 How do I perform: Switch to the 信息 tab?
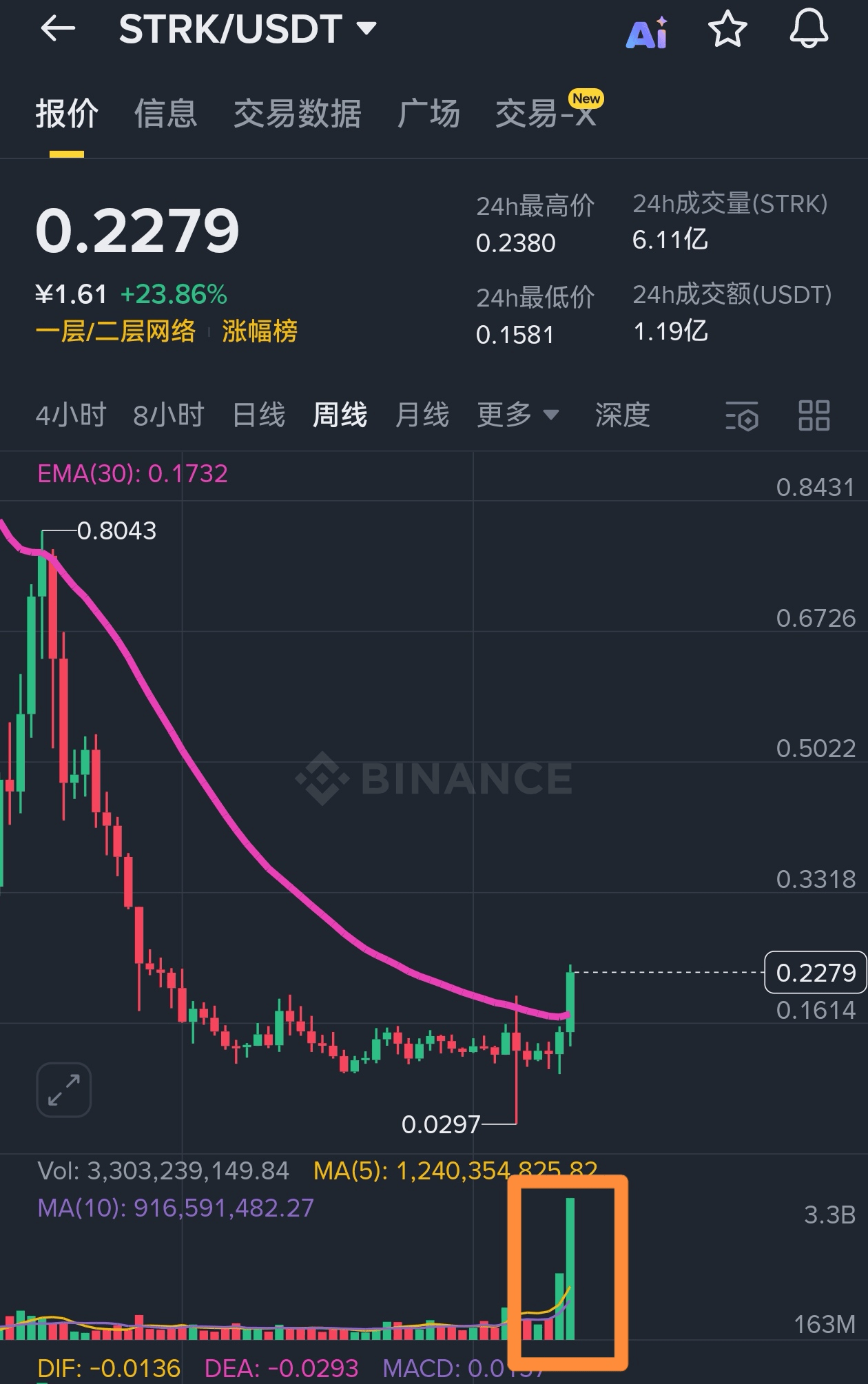tap(165, 114)
